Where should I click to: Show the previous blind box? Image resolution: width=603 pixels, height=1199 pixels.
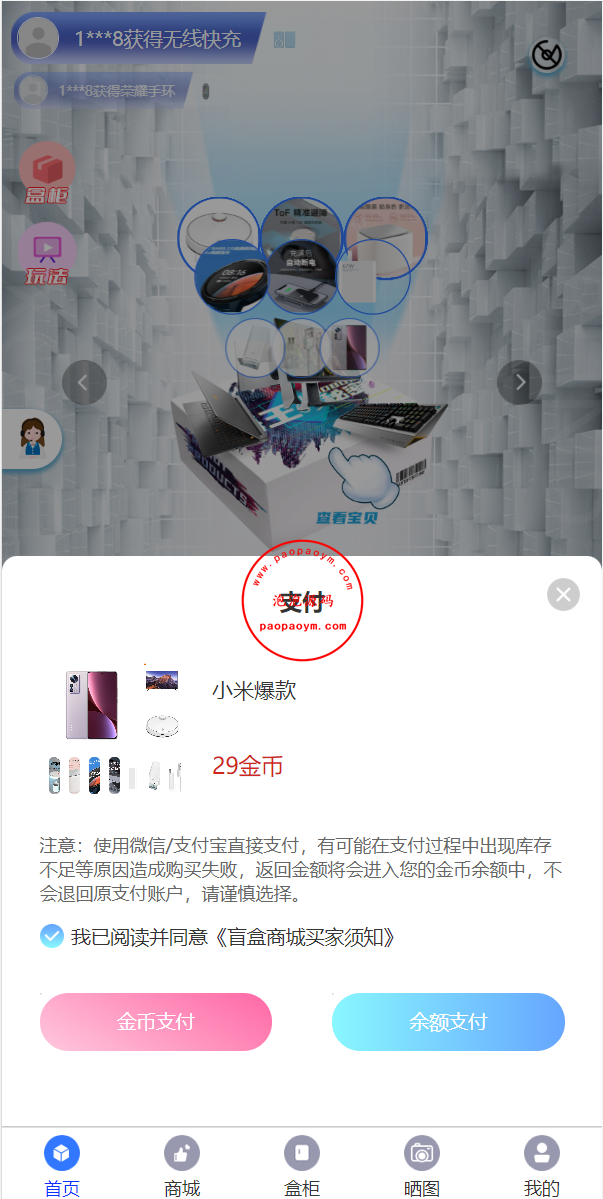84,382
